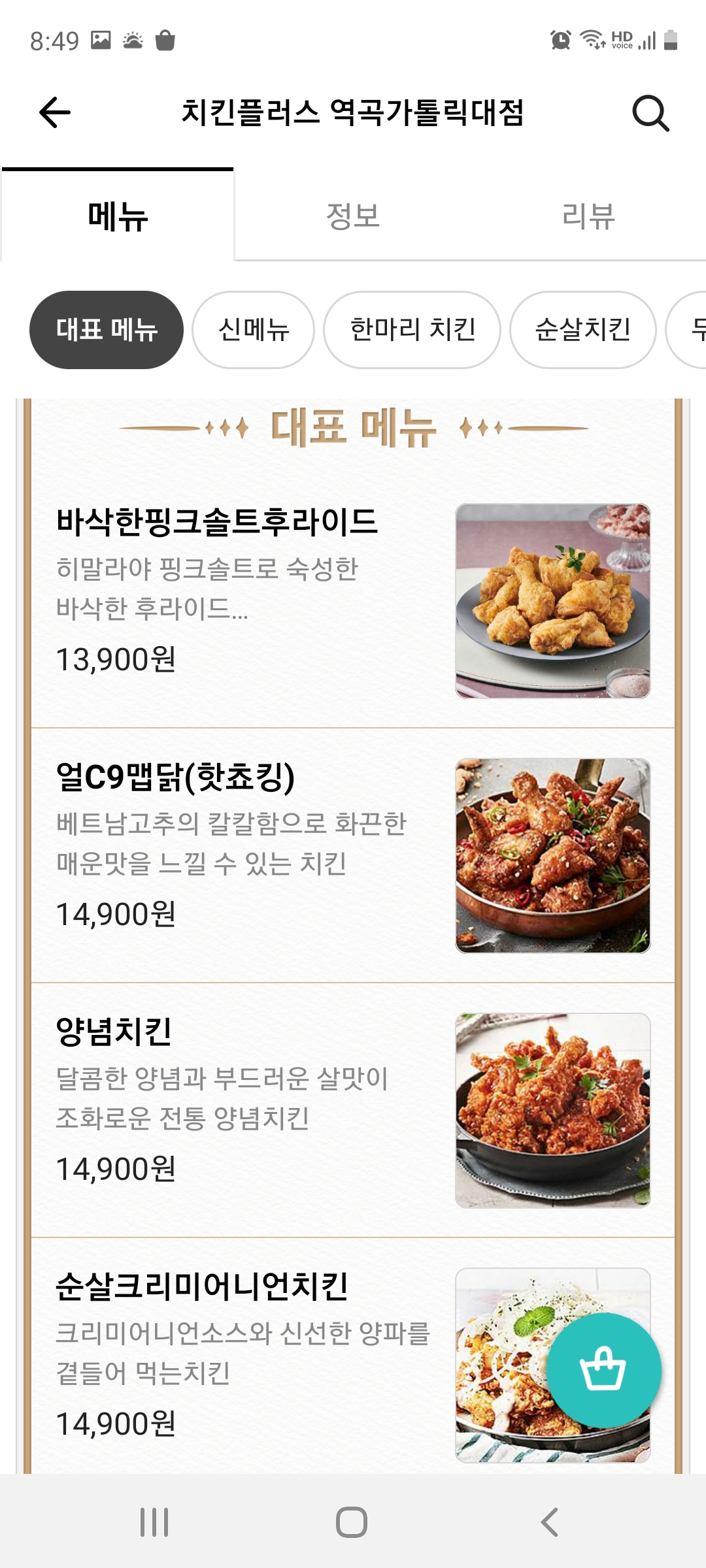The width and height of the screenshot is (706, 1568).
Task: Select the 대표 메뉴 category chip
Action: pos(107,330)
